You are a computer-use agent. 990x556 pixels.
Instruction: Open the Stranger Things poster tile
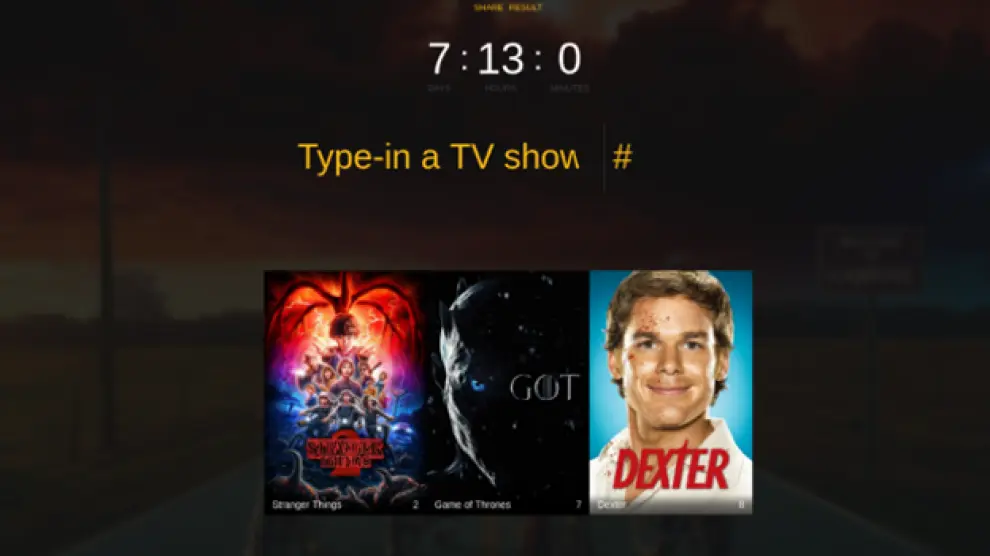pos(345,392)
